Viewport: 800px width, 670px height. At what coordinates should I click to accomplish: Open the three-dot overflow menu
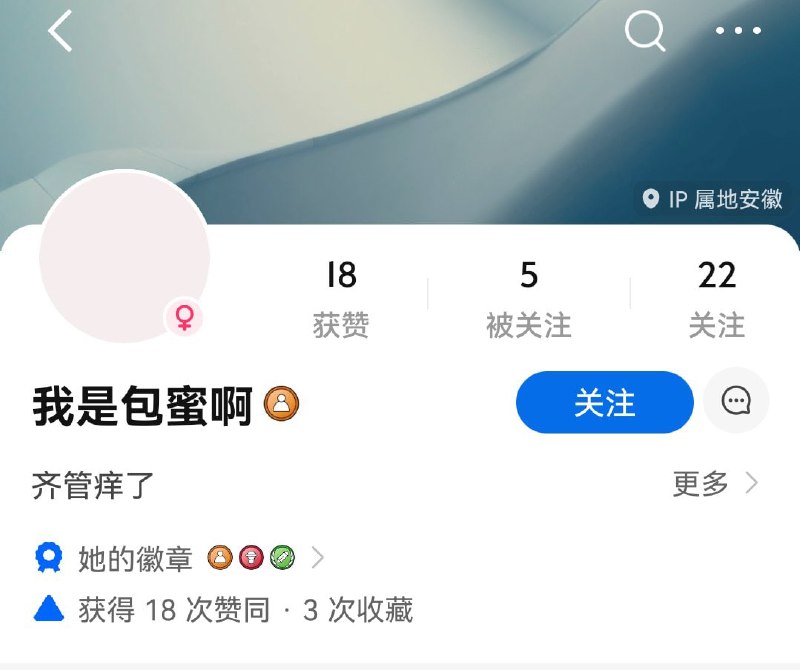[x=738, y=32]
